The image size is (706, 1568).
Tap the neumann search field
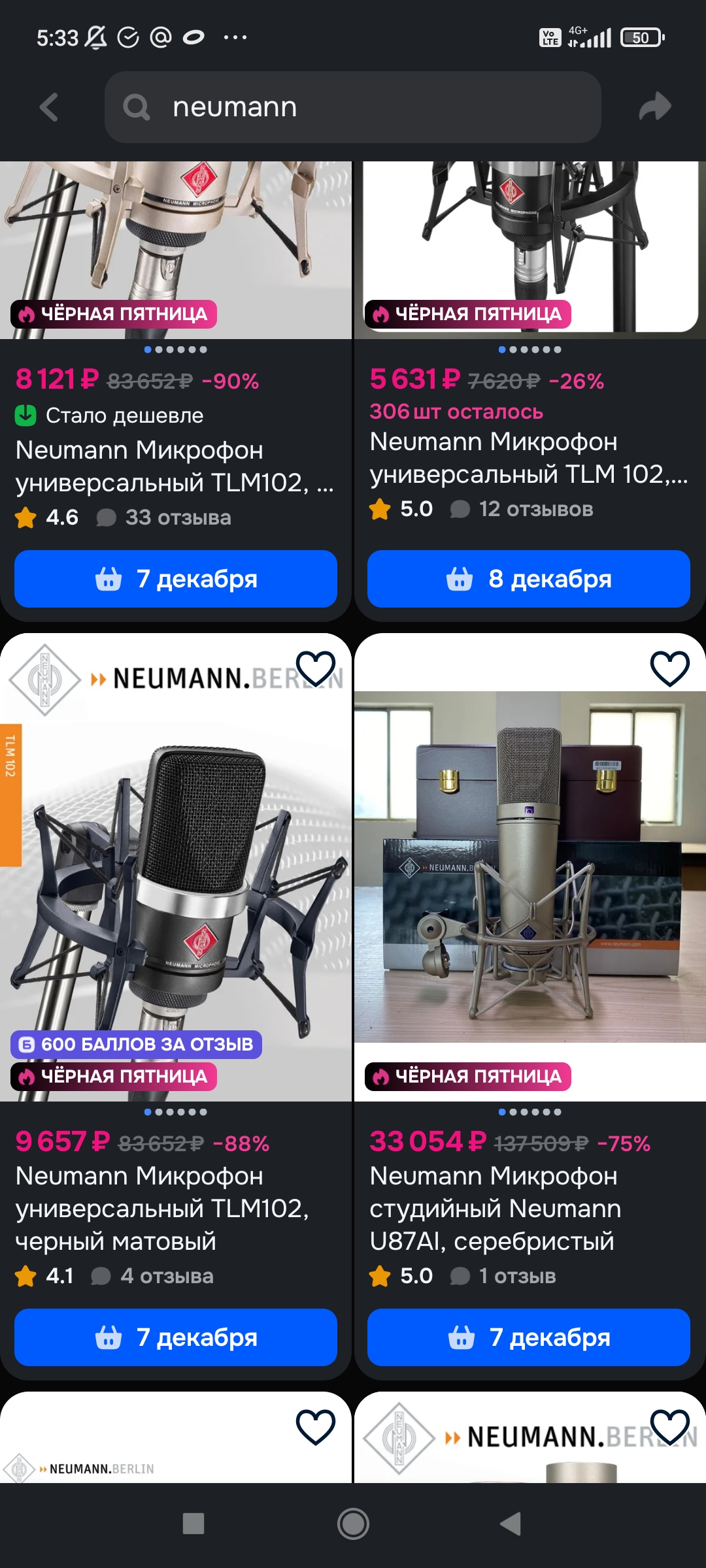[x=353, y=107]
